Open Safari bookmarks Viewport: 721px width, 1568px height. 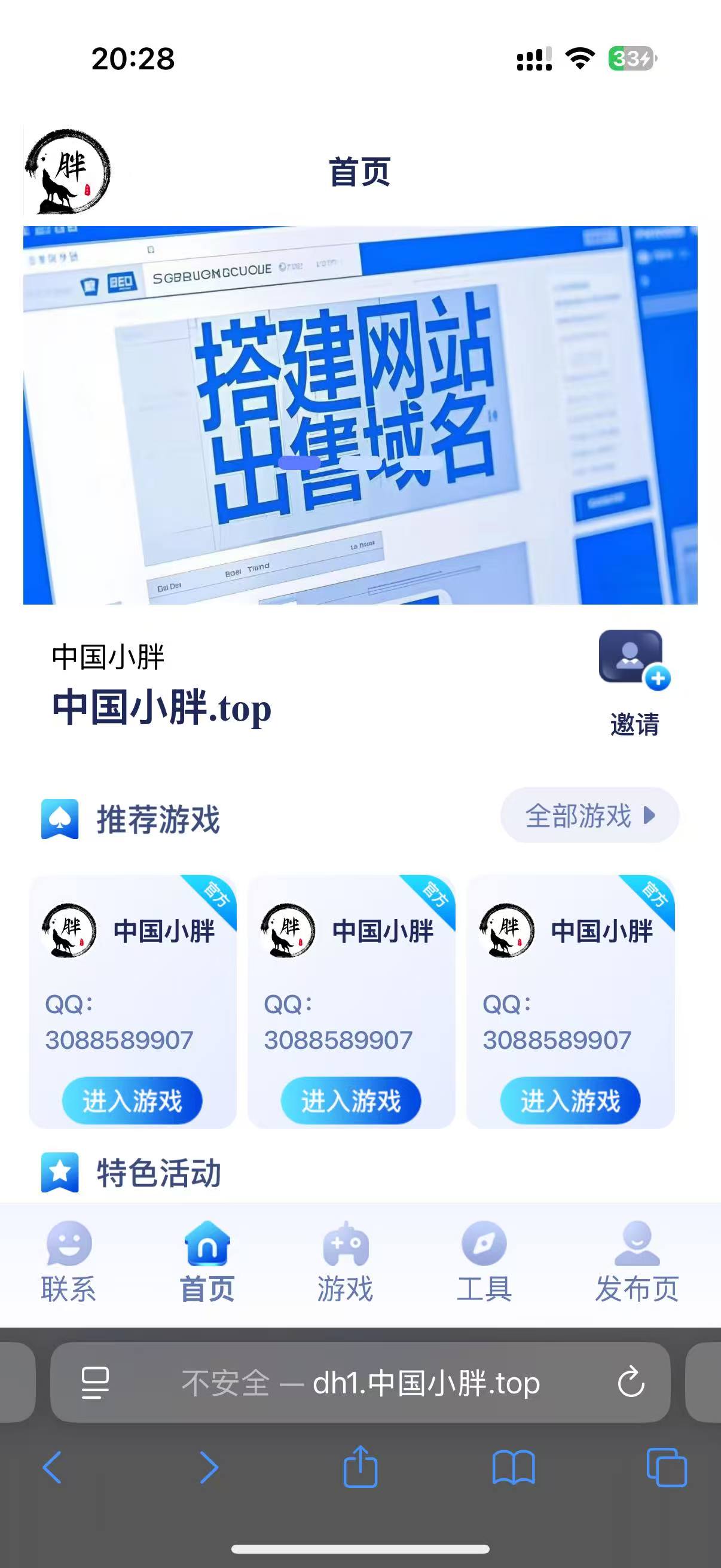click(514, 1467)
